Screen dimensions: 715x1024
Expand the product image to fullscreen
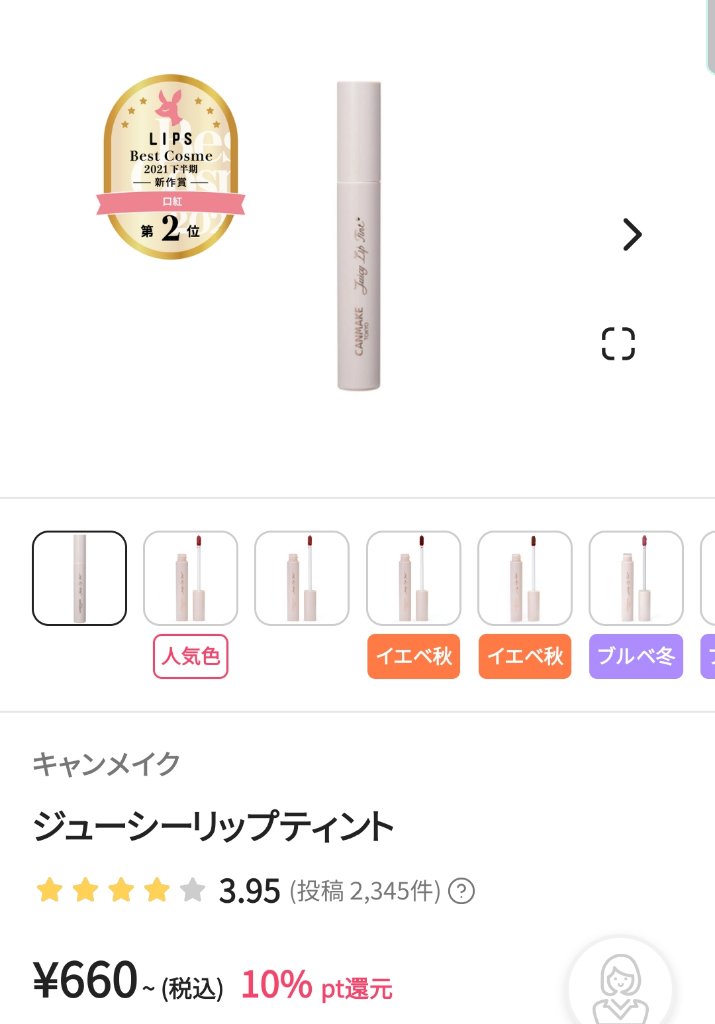tap(618, 344)
